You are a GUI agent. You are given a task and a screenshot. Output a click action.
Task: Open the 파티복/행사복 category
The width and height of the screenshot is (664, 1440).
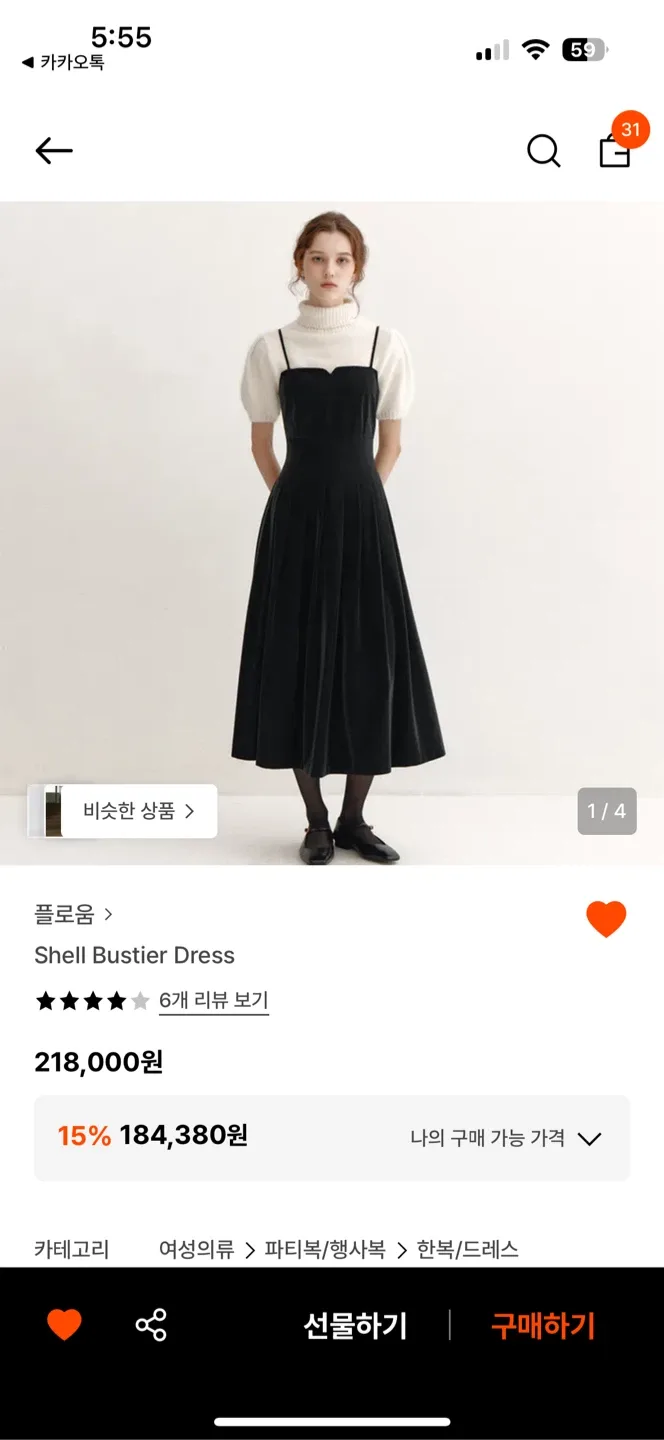(325, 1249)
